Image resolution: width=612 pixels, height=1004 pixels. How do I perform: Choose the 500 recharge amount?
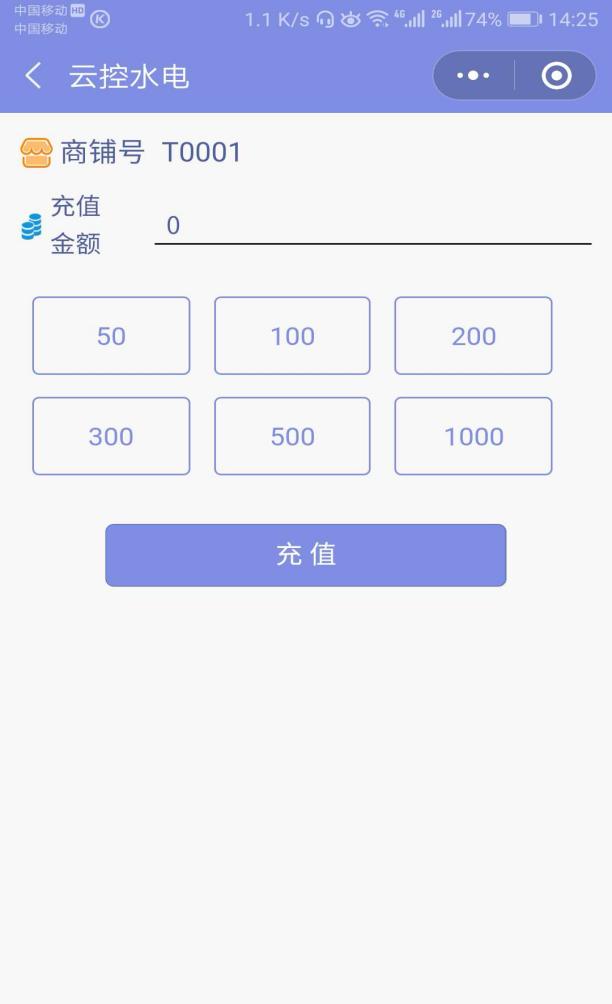(x=292, y=436)
